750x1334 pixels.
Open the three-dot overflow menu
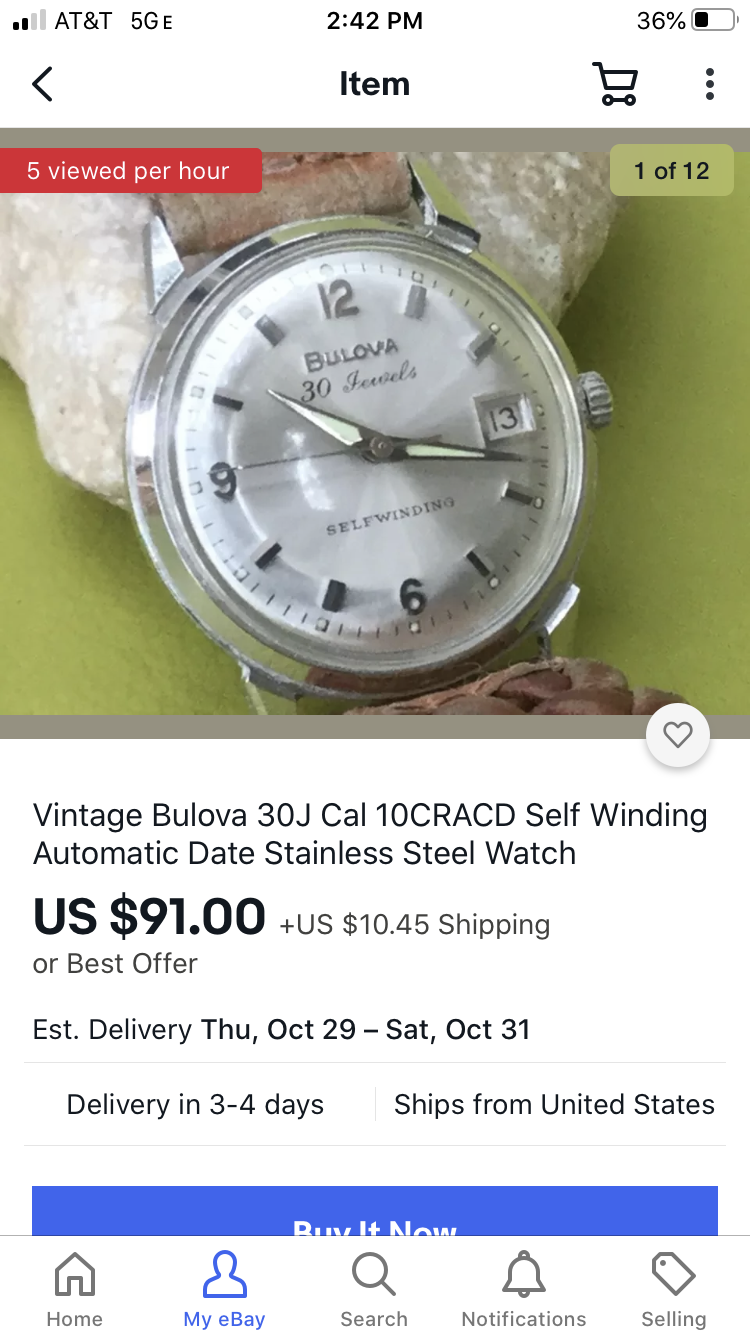pyautogui.click(x=709, y=84)
